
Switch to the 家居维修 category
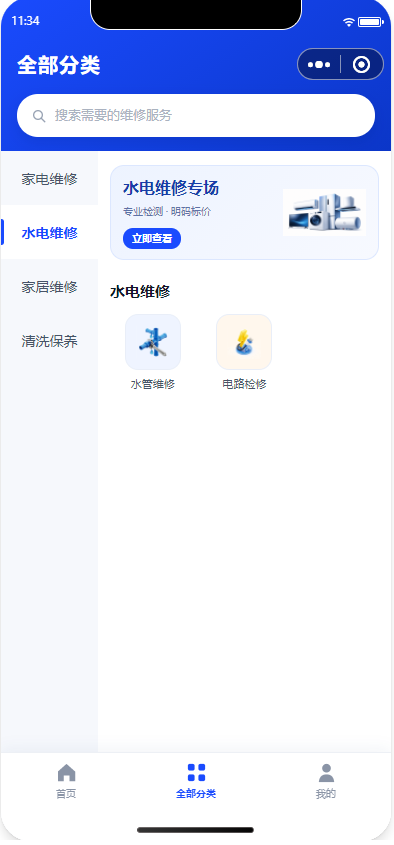(50, 287)
